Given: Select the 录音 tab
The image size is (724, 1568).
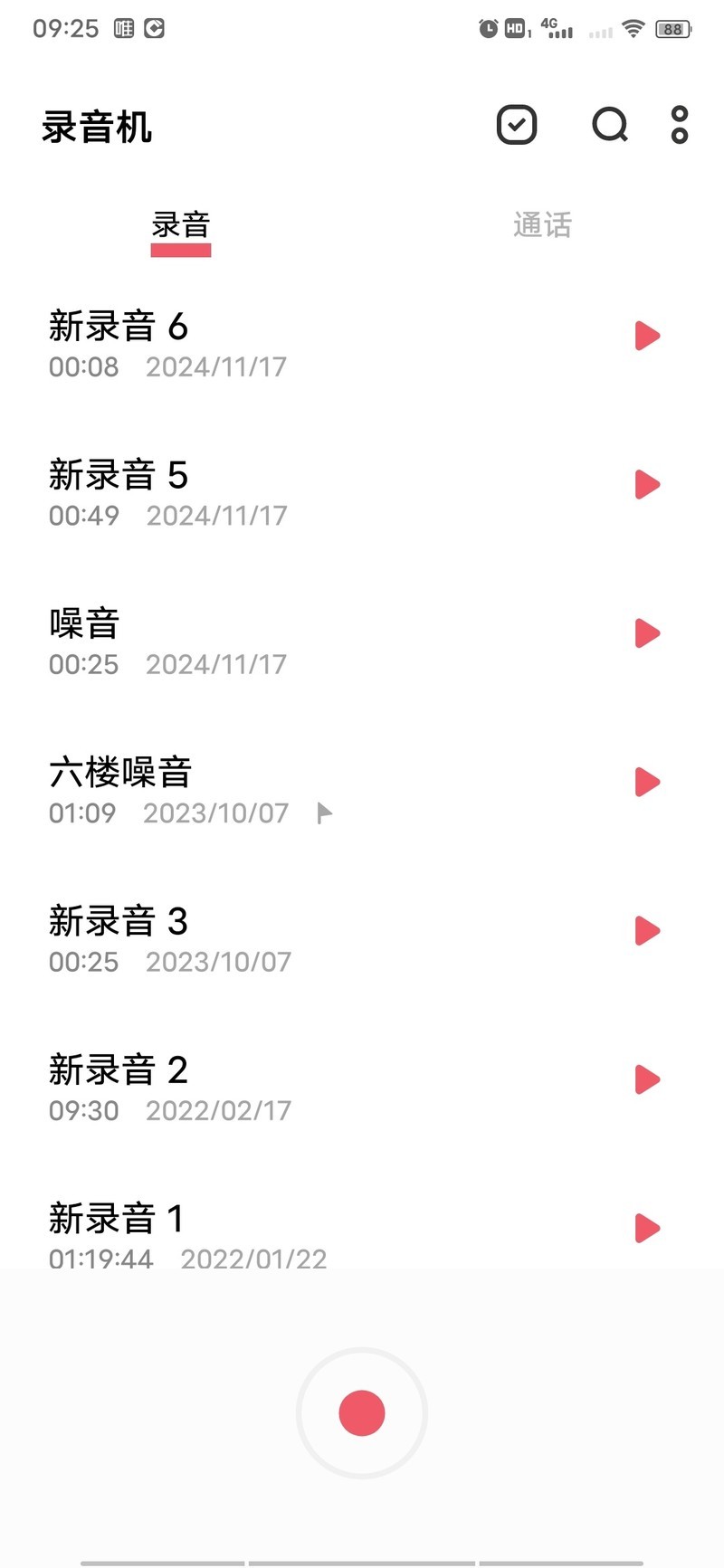Looking at the screenshot, I should (x=181, y=225).
